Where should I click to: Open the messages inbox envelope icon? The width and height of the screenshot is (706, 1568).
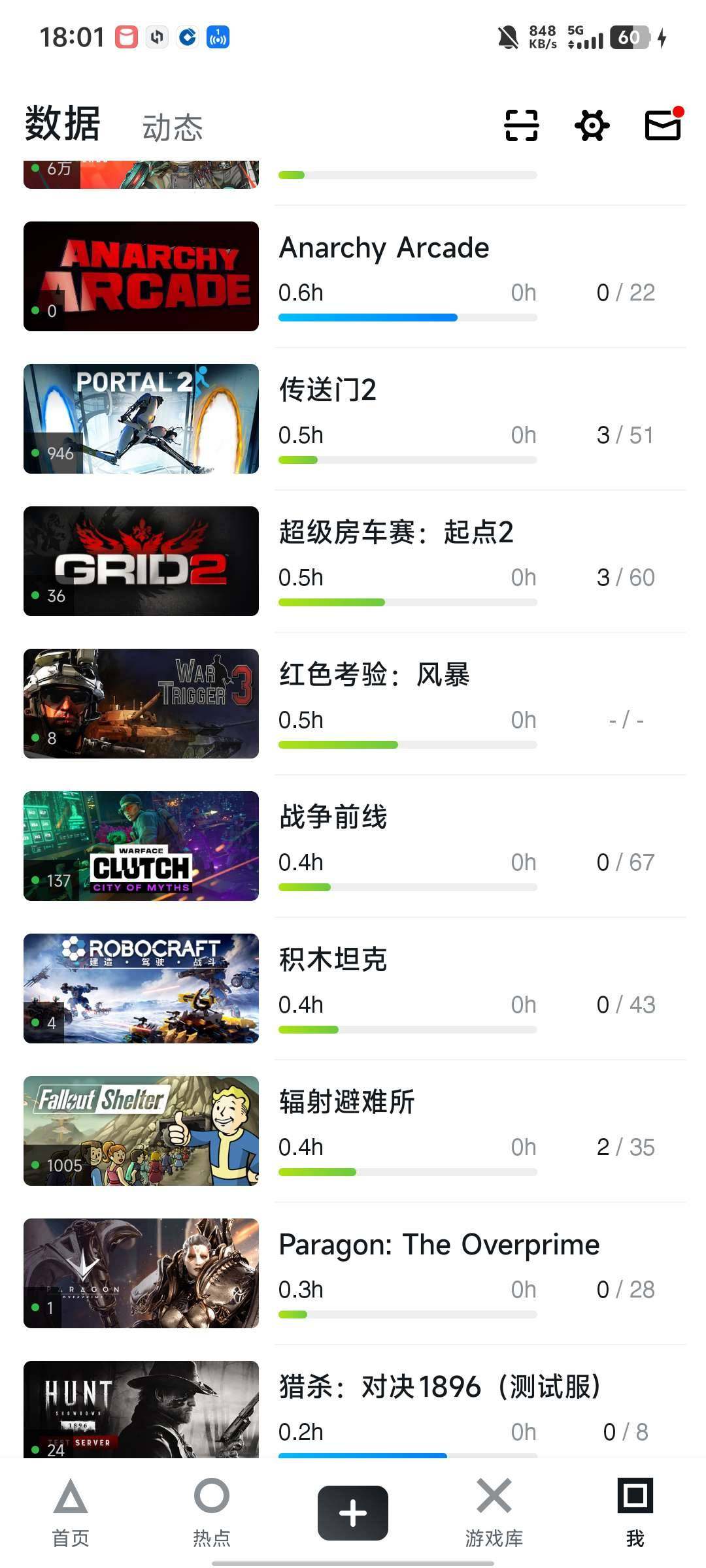(x=663, y=125)
